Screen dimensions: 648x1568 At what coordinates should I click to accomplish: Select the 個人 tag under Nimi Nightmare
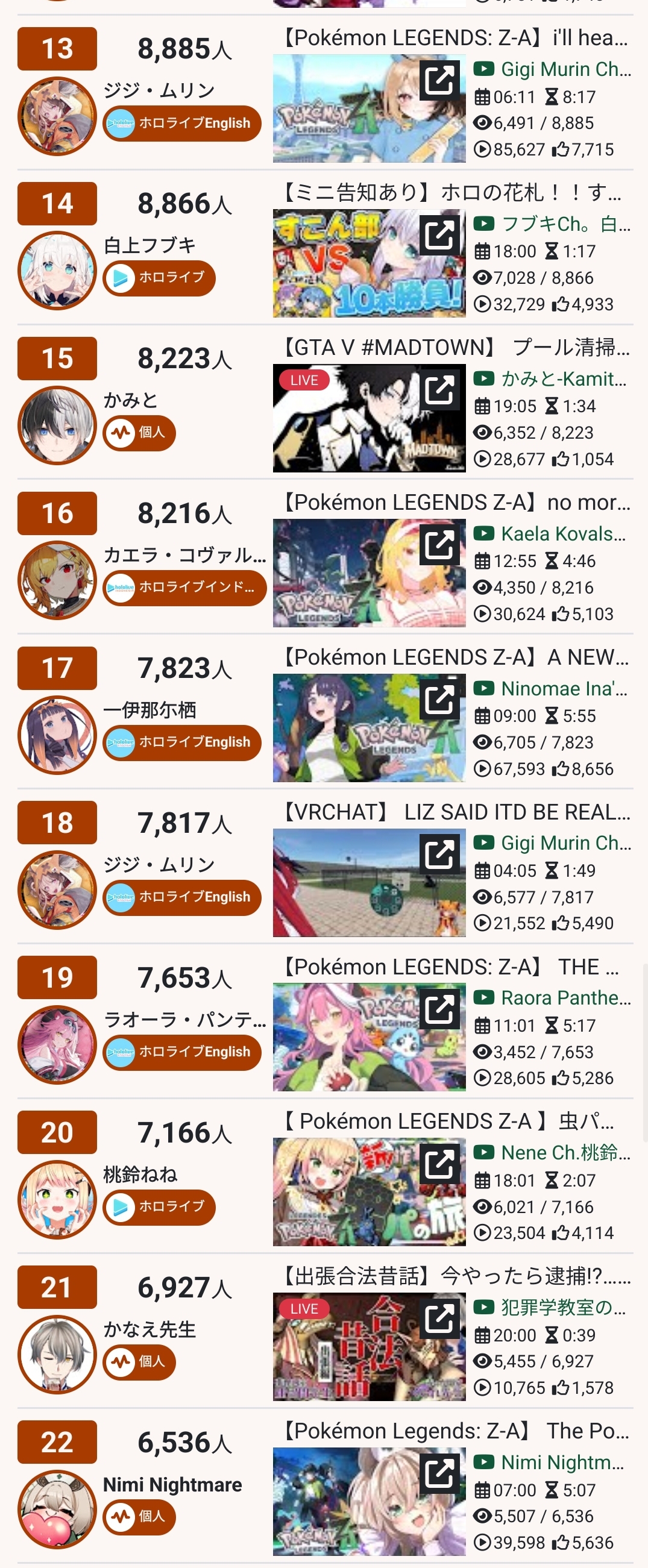coord(139,1516)
